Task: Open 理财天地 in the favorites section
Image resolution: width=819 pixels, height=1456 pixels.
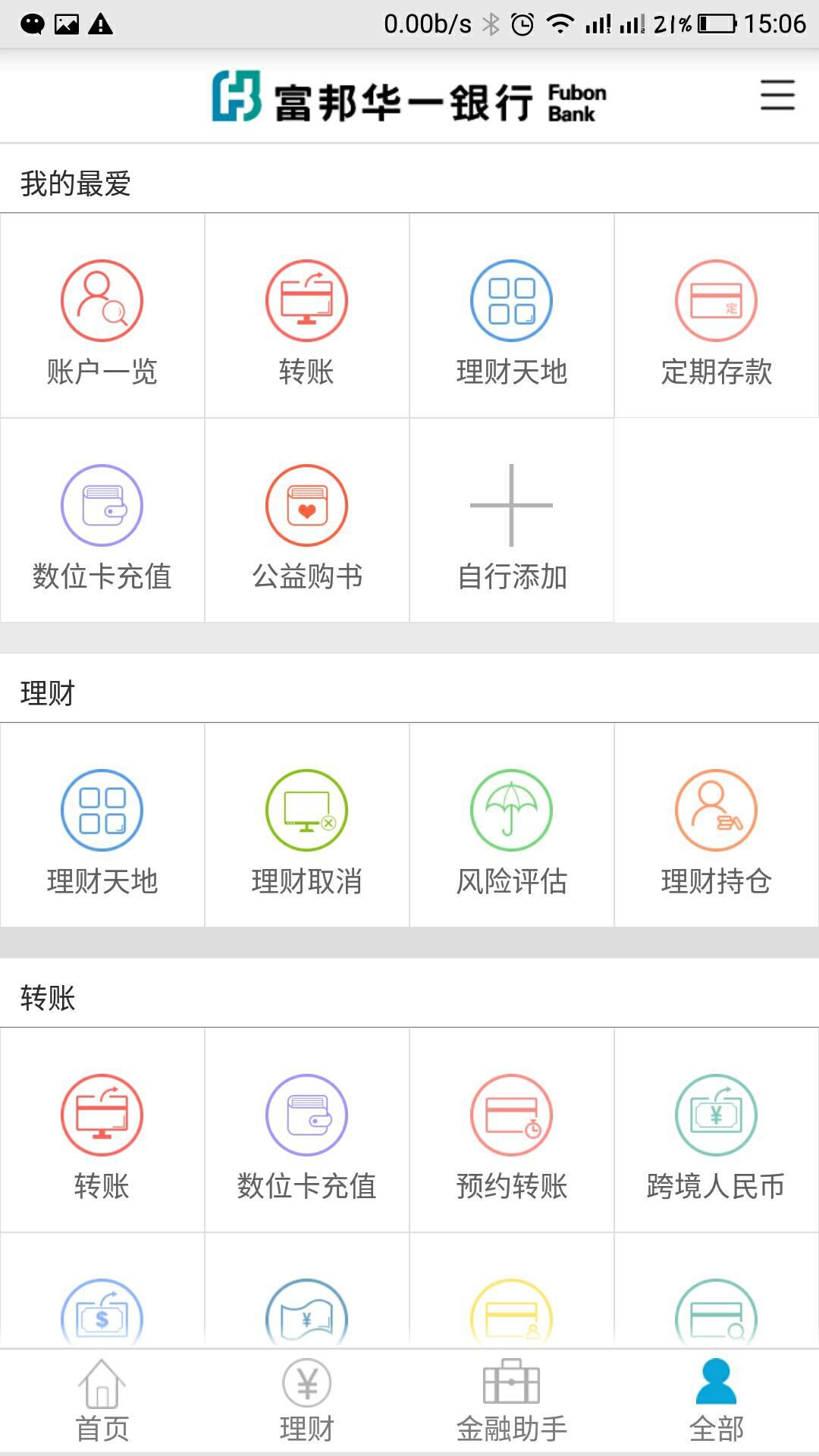Action: pos(511,299)
